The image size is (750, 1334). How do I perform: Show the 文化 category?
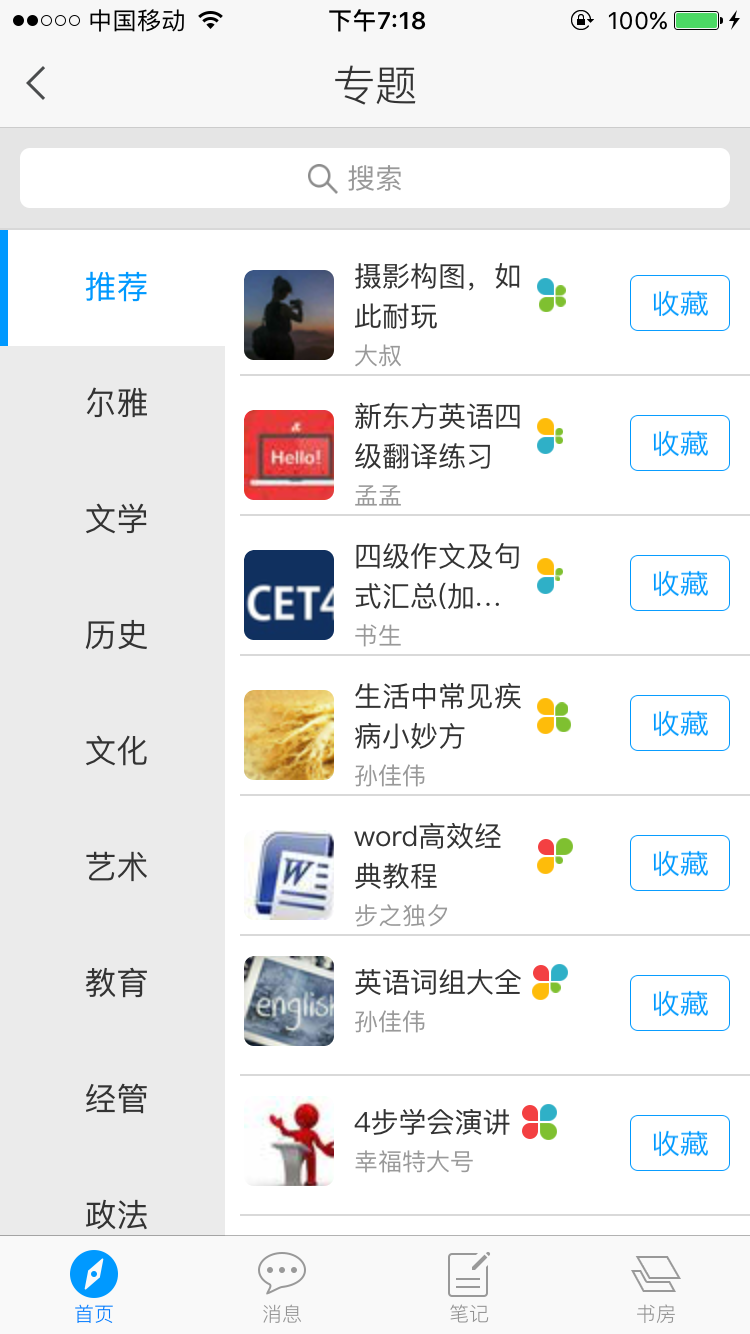tap(116, 751)
